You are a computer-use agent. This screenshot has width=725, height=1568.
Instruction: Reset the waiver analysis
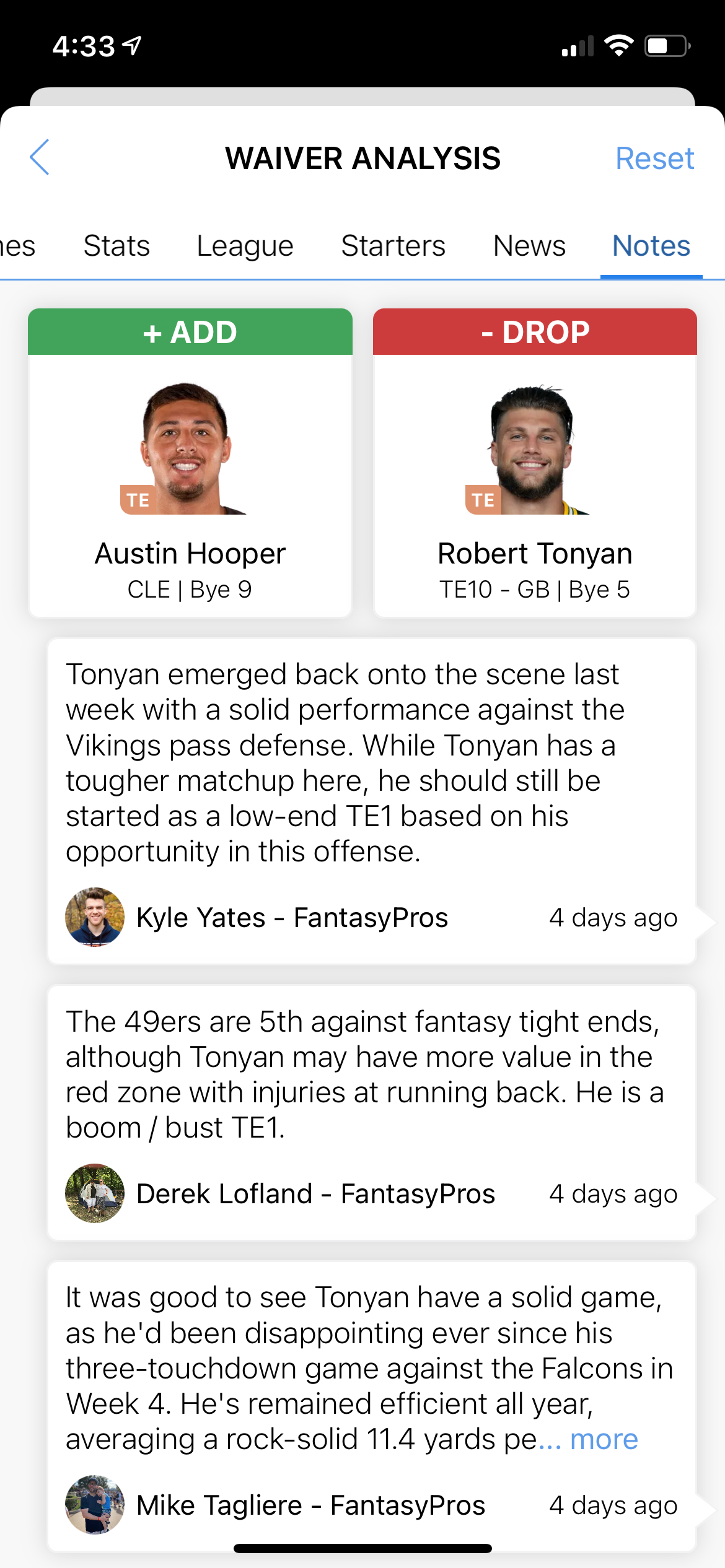[654, 159]
